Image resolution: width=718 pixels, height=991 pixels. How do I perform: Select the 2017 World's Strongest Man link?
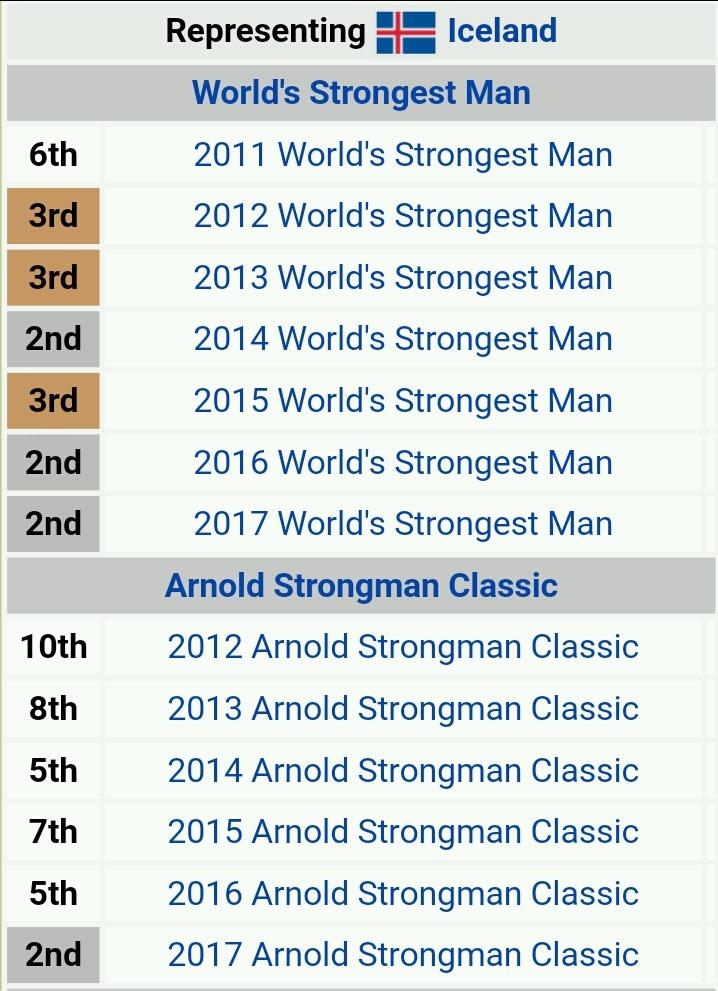(x=403, y=524)
